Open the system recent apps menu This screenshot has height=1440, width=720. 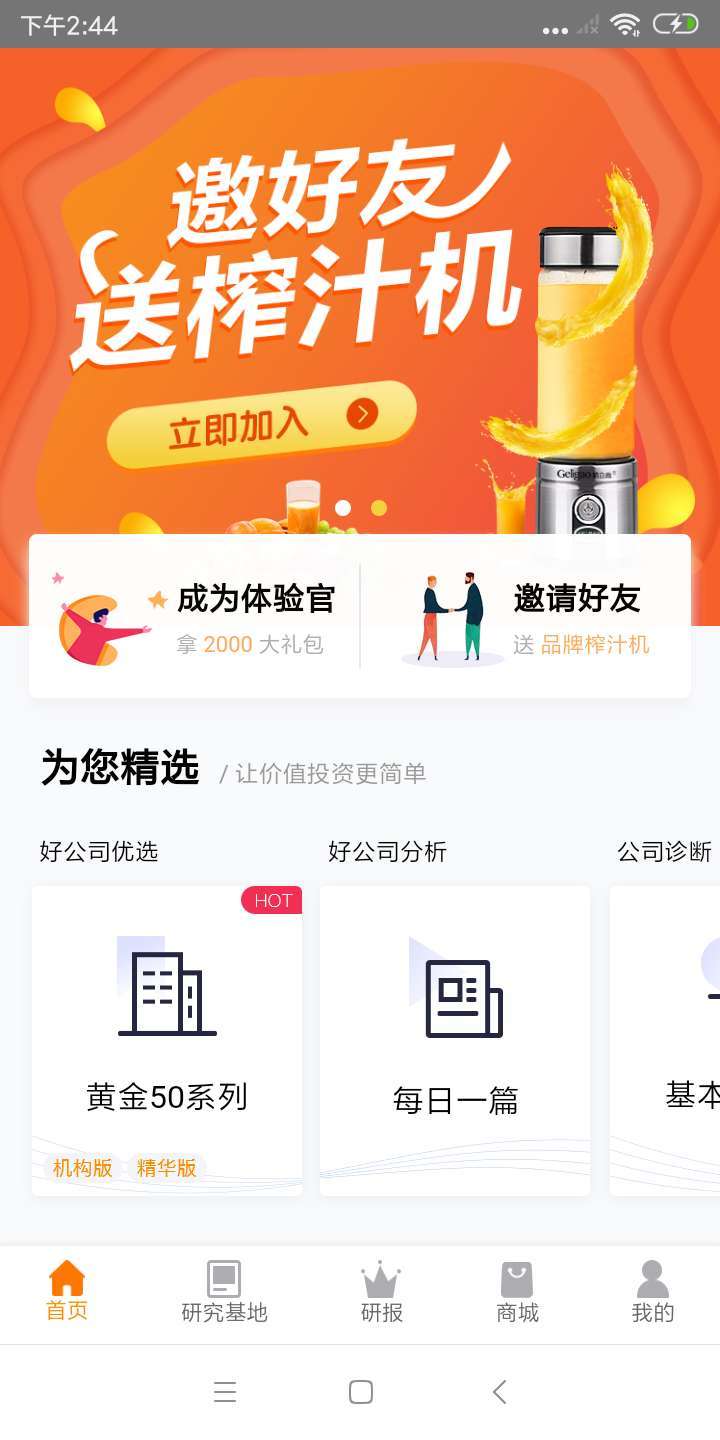point(225,1392)
